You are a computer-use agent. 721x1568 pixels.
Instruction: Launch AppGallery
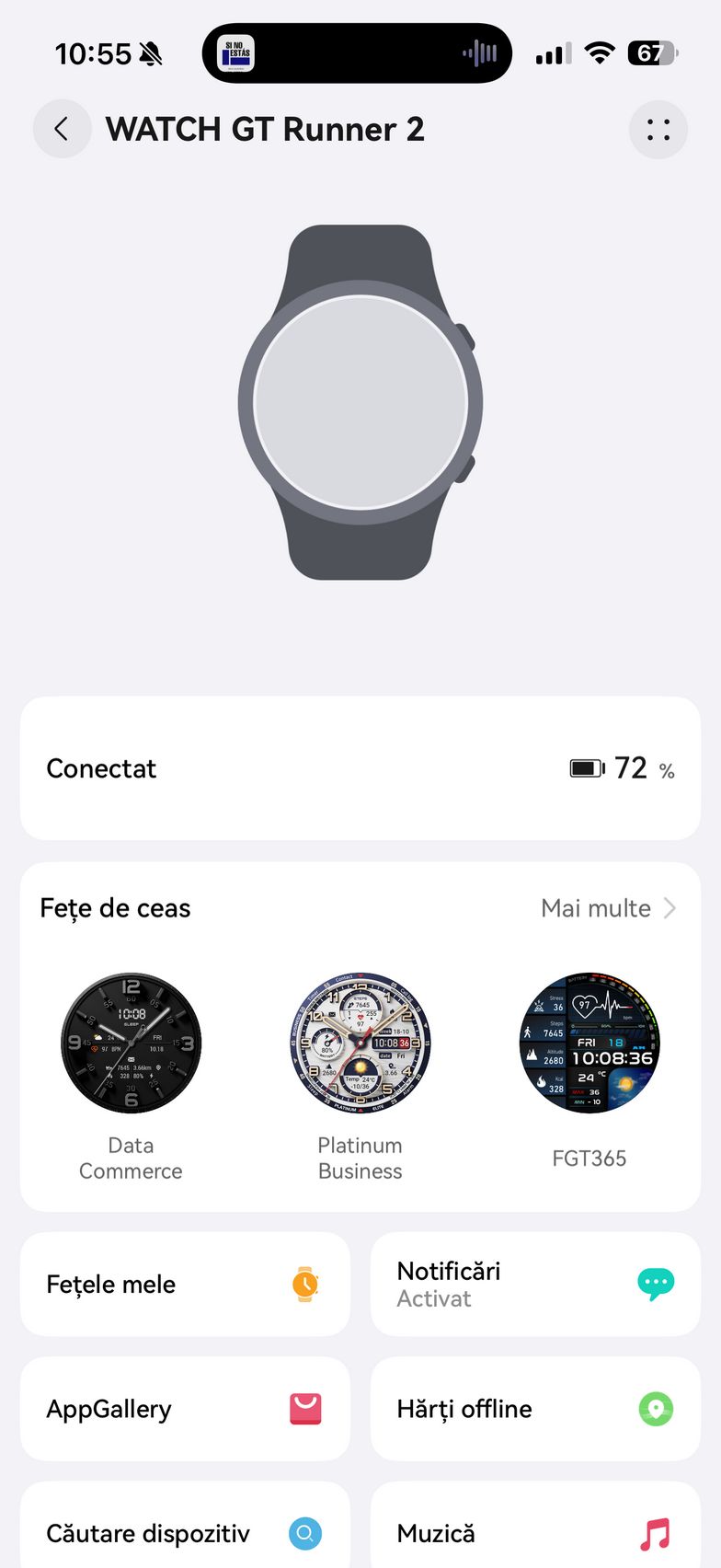[x=185, y=1408]
